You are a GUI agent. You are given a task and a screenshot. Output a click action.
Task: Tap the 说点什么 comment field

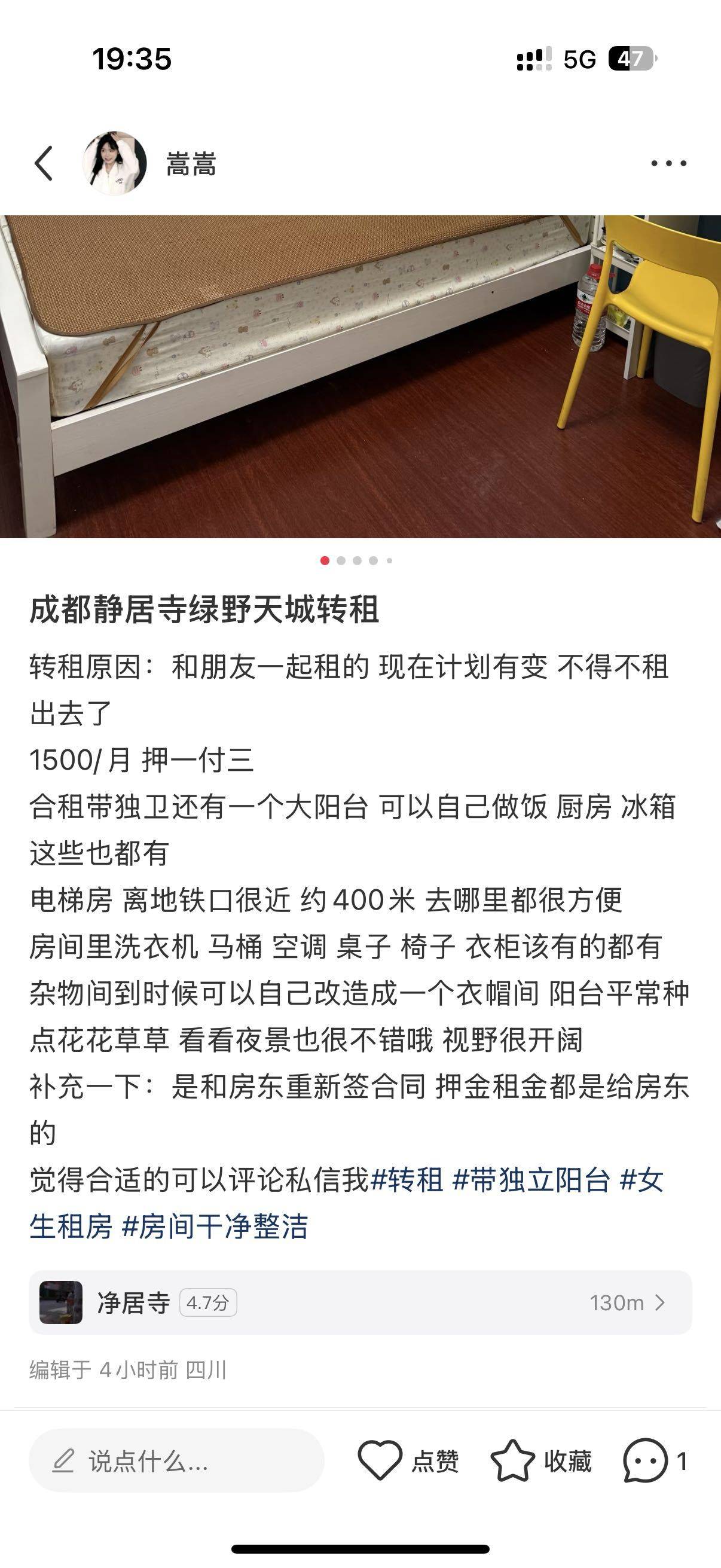176,1461
